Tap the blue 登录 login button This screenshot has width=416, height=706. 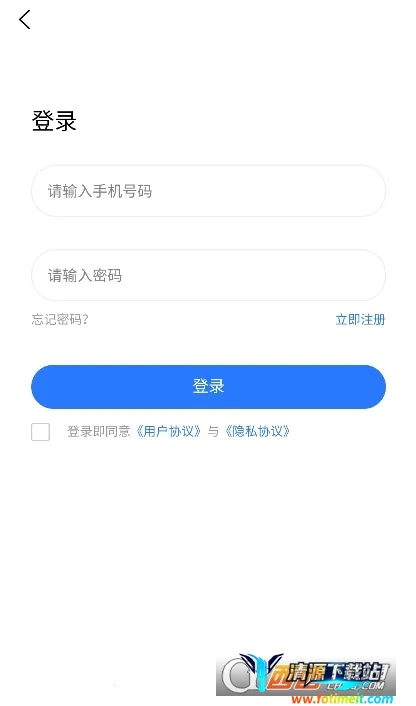(x=208, y=387)
